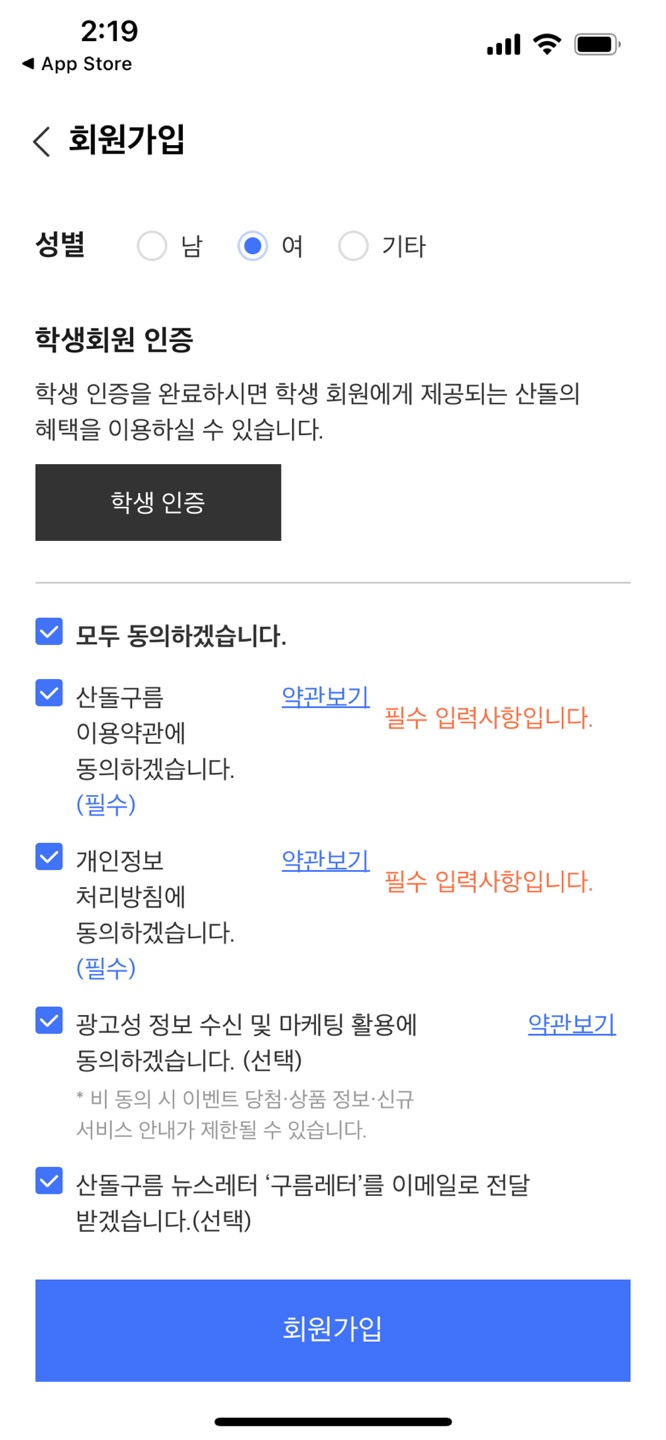Return to the App Store via the status bar

click(x=77, y=64)
